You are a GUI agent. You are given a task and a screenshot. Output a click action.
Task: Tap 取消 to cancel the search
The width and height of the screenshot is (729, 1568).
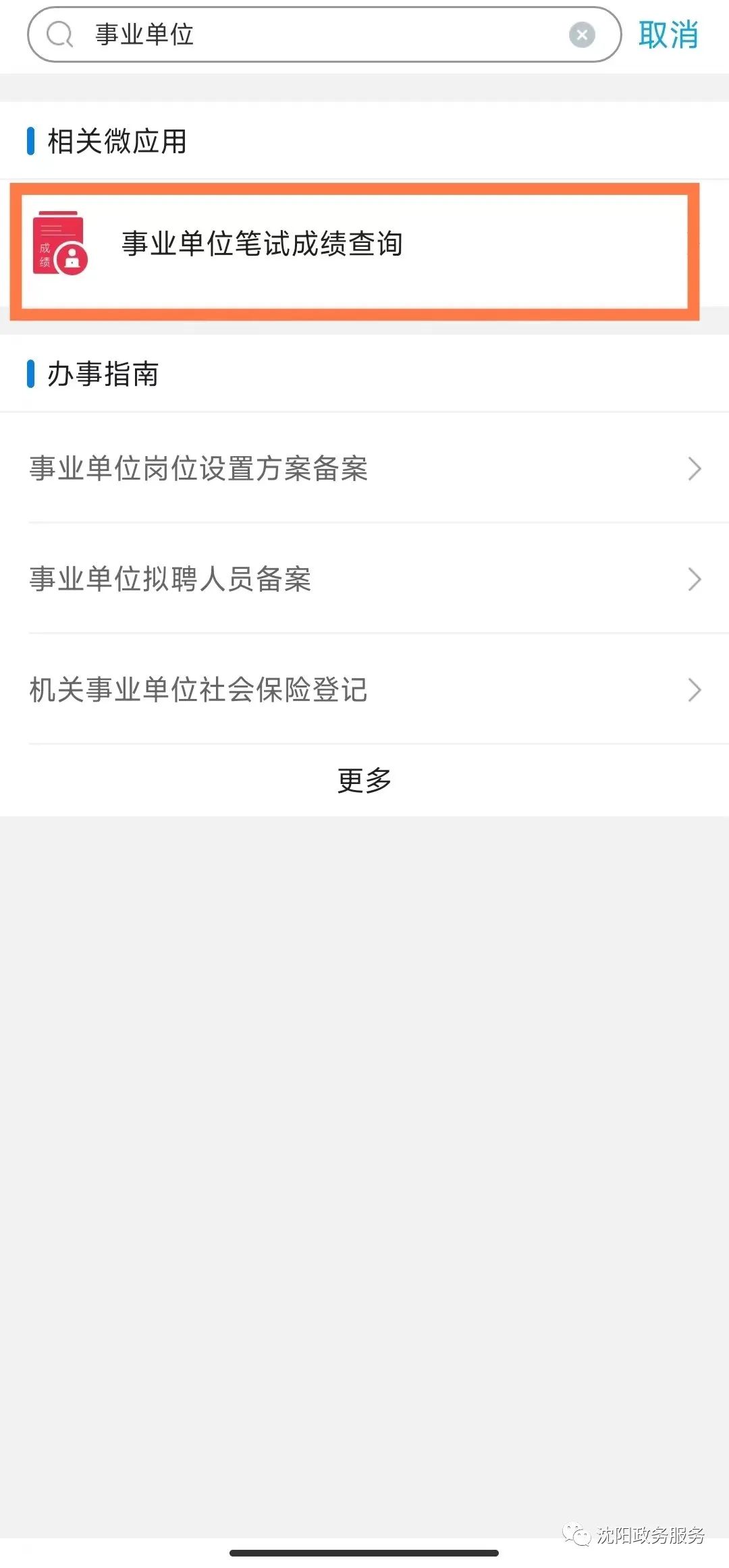tap(668, 34)
